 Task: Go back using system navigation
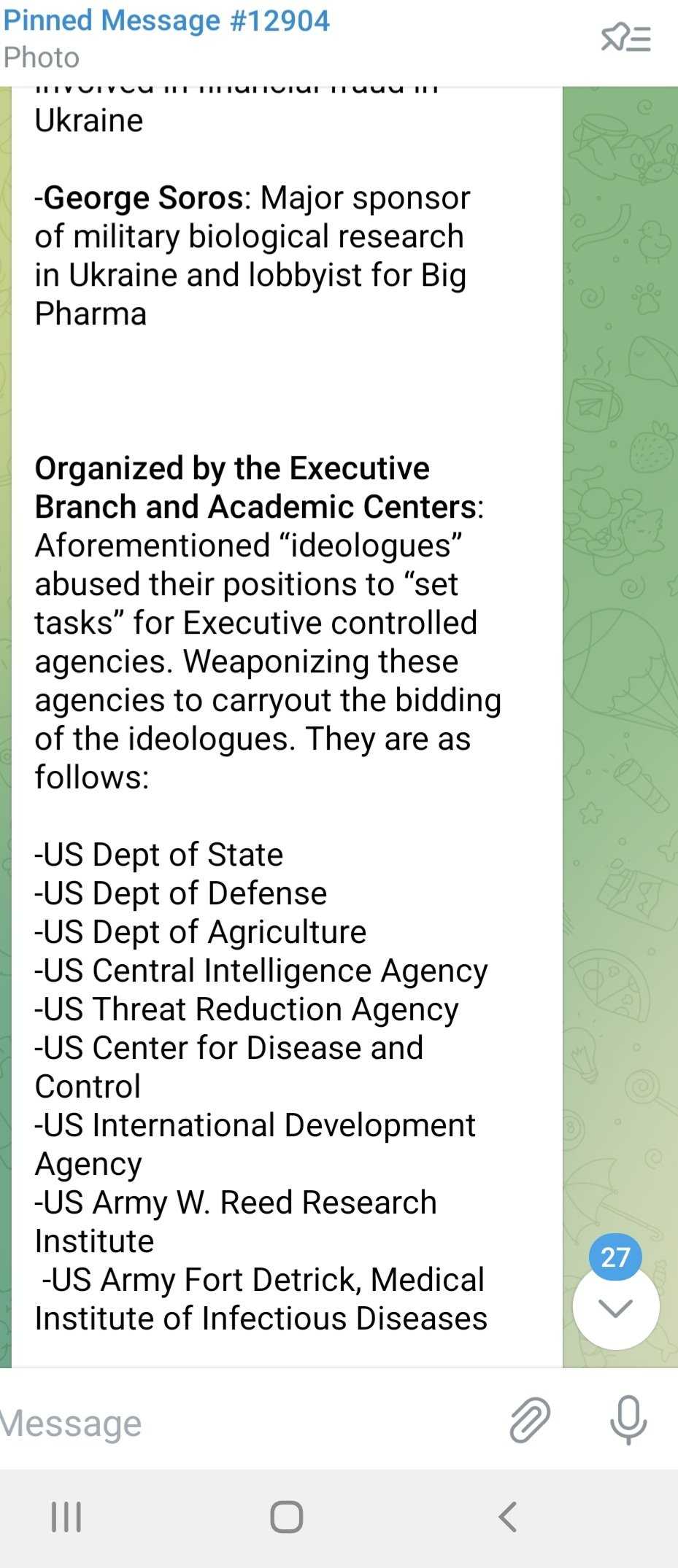click(x=508, y=1517)
